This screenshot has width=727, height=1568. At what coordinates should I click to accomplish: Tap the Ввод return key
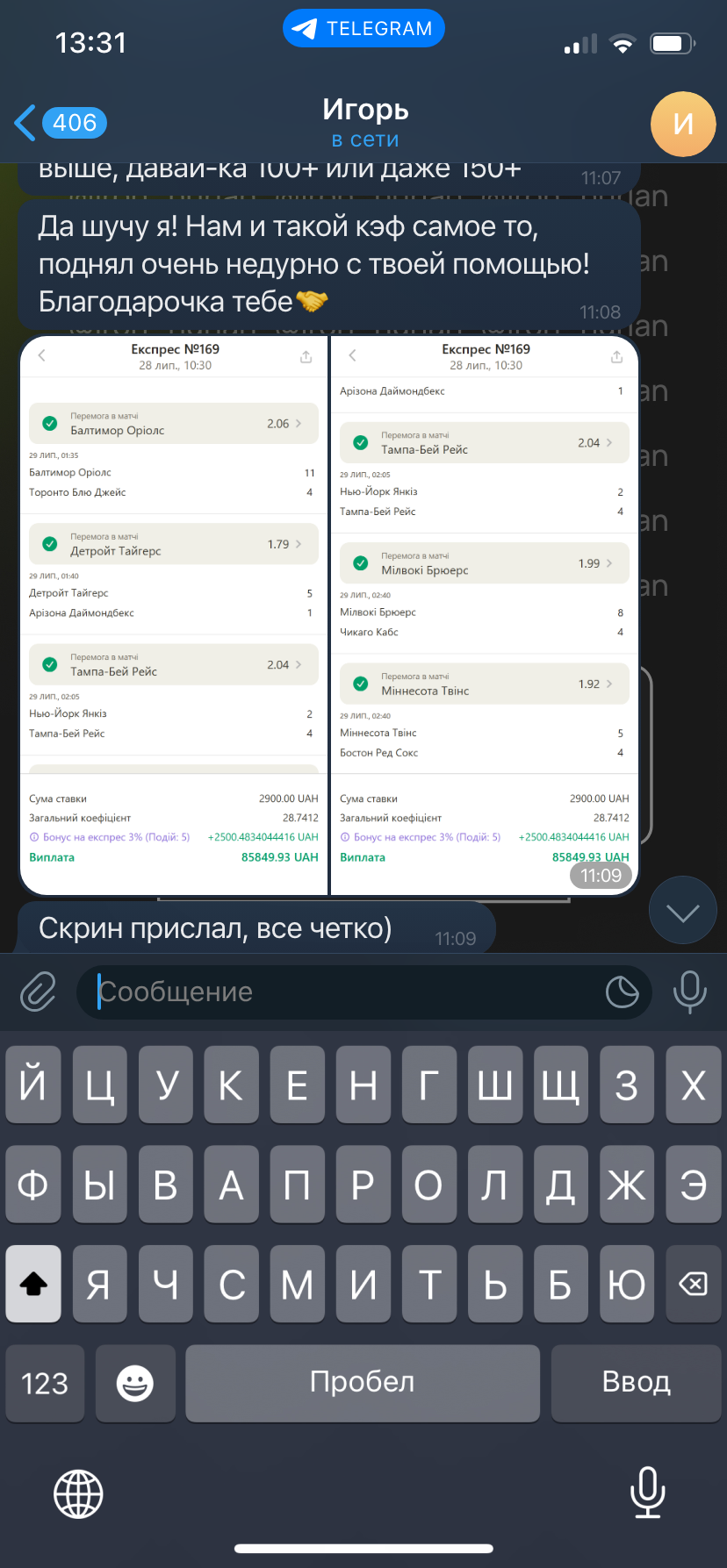coord(636,1384)
